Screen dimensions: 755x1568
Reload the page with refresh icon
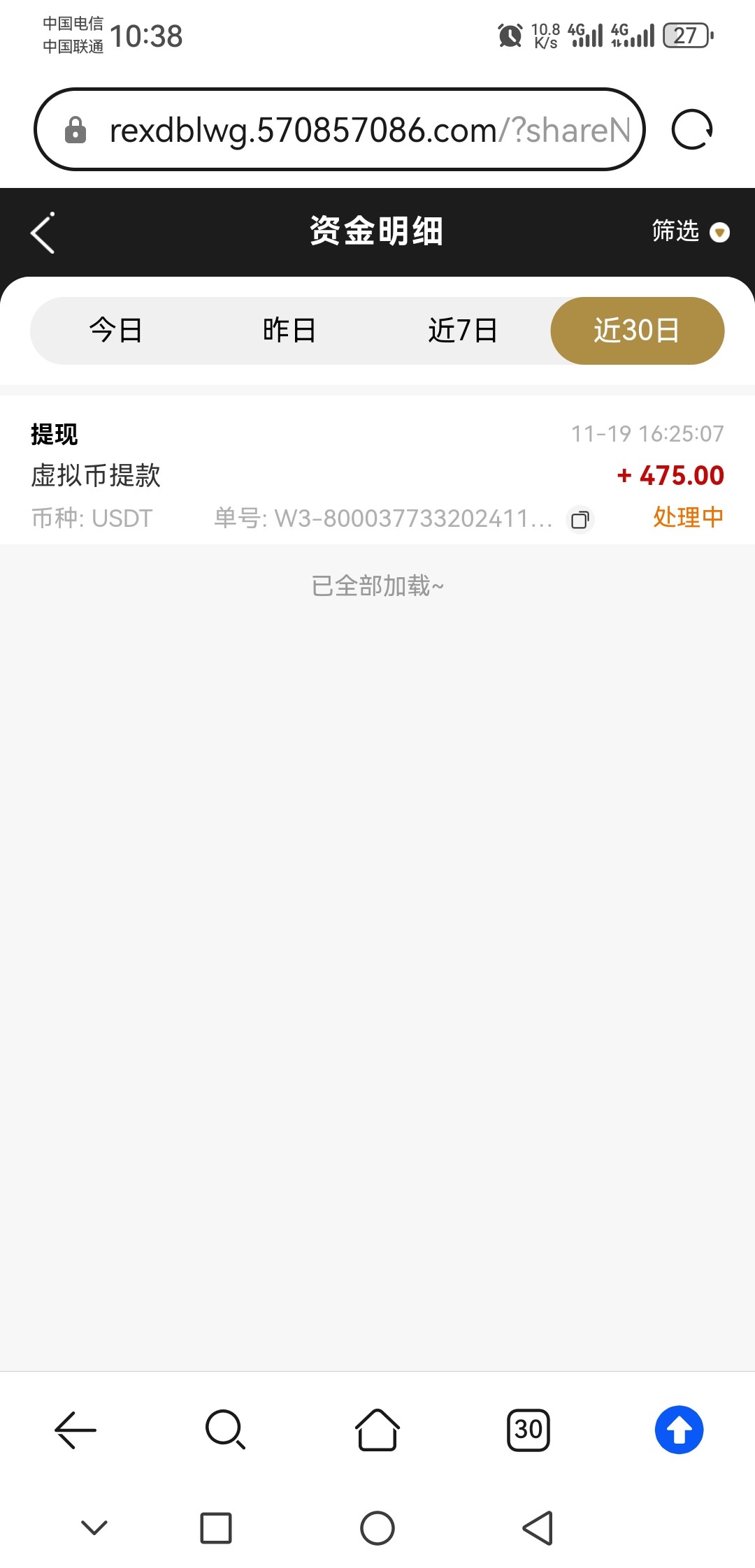click(x=691, y=130)
